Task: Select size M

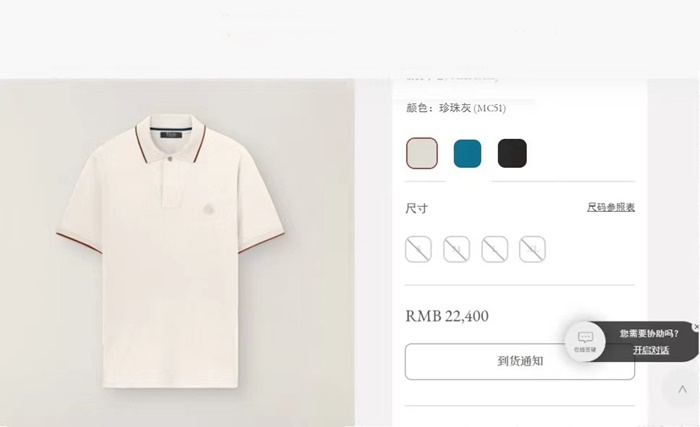Action: [x=456, y=249]
